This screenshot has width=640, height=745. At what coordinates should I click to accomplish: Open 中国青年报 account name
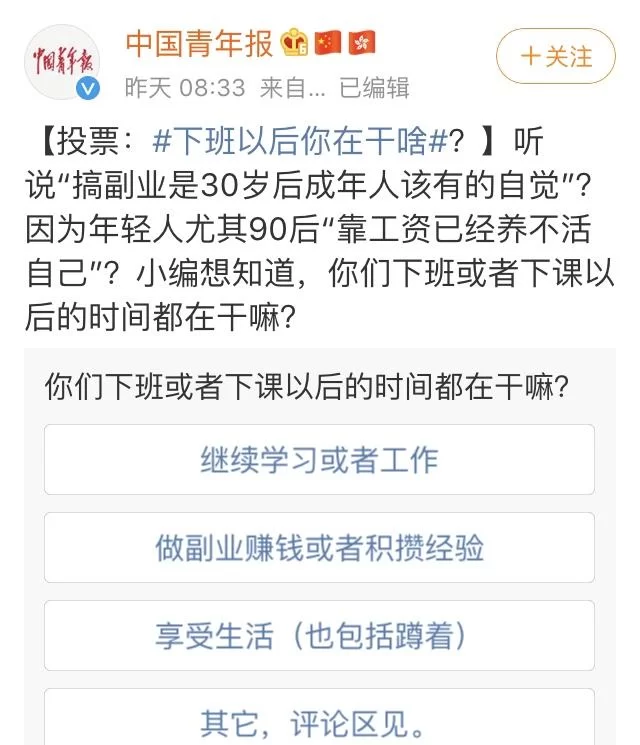pyautogui.click(x=199, y=44)
